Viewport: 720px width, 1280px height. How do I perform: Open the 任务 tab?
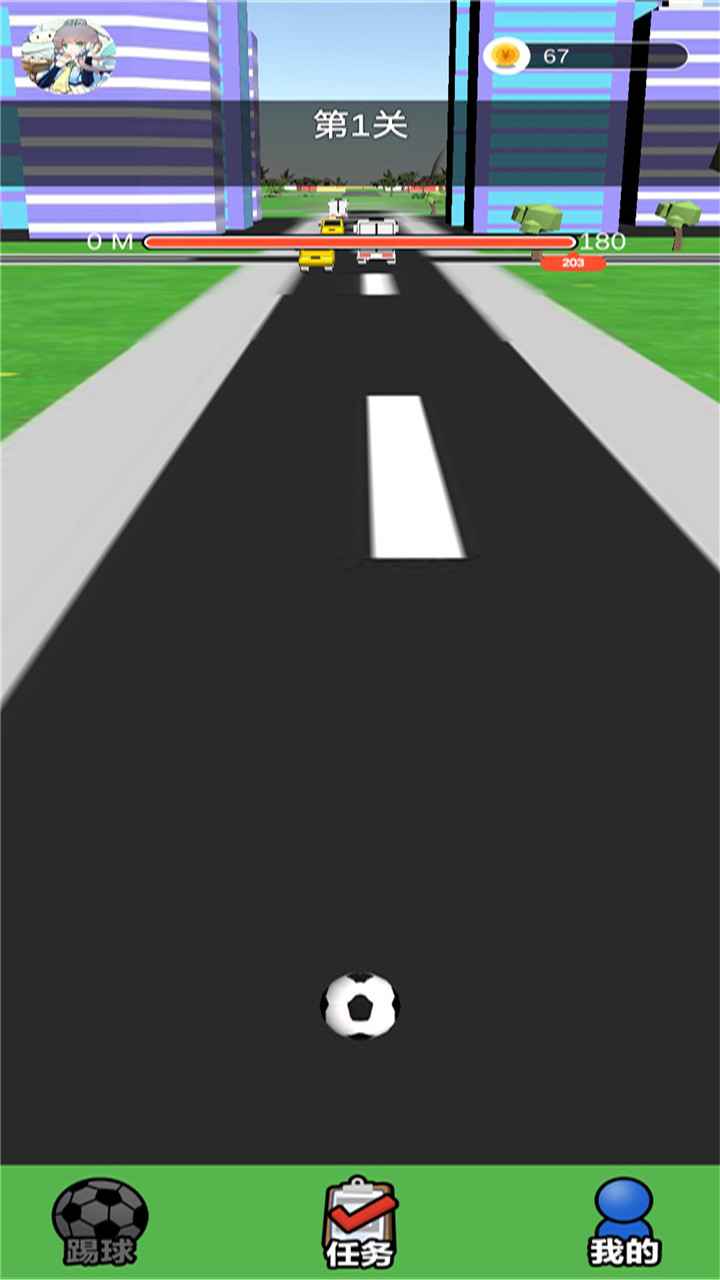pyautogui.click(x=360, y=1222)
